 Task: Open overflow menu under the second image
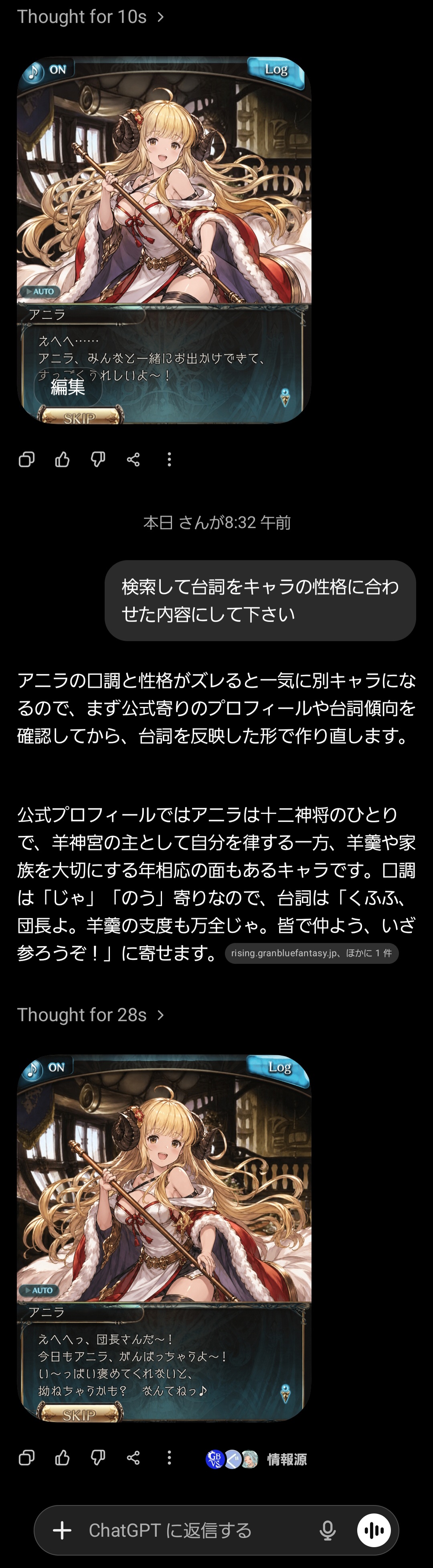169,1457
